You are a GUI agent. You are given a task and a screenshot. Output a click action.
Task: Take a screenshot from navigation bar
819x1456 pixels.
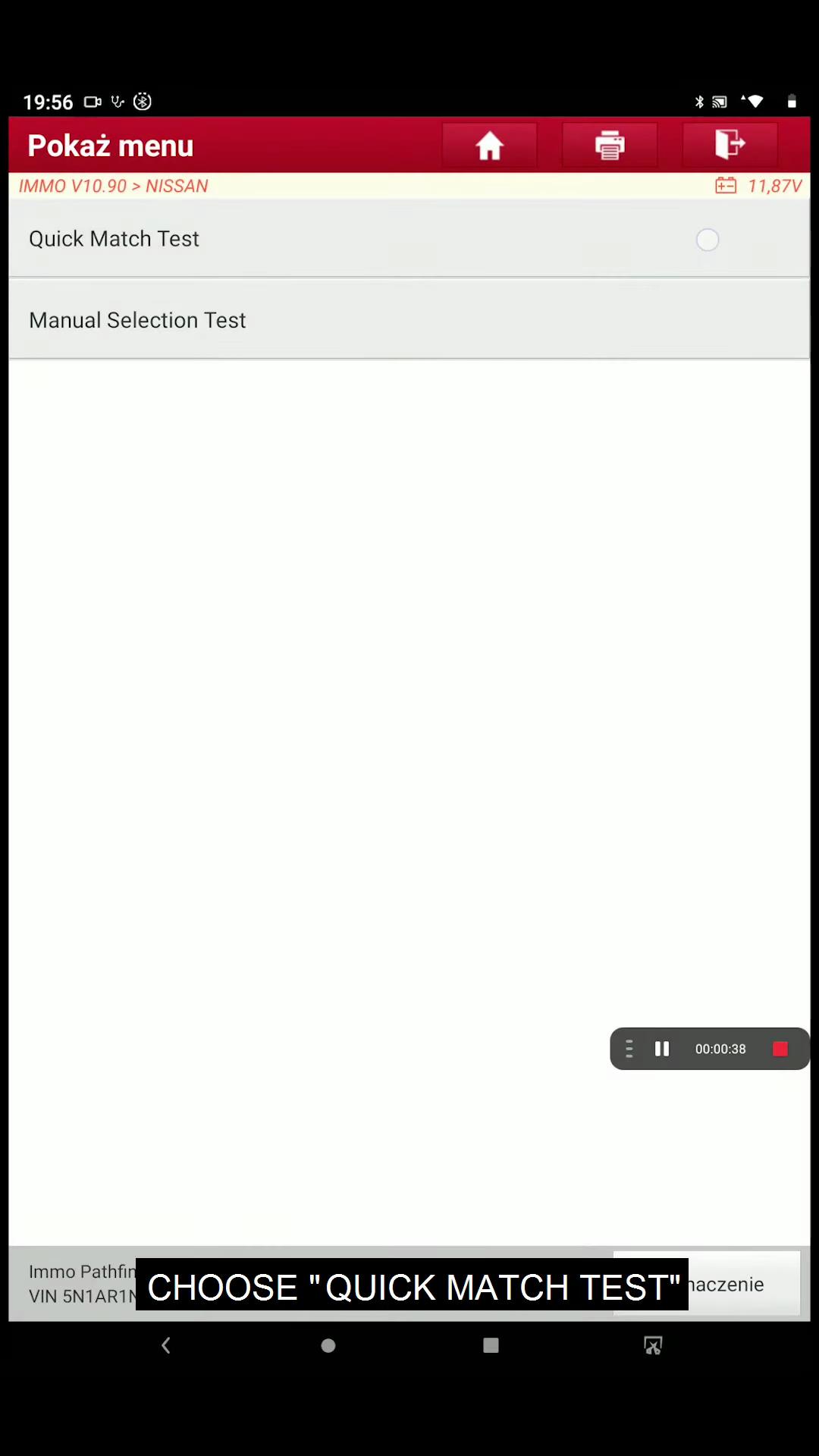coord(653,1345)
